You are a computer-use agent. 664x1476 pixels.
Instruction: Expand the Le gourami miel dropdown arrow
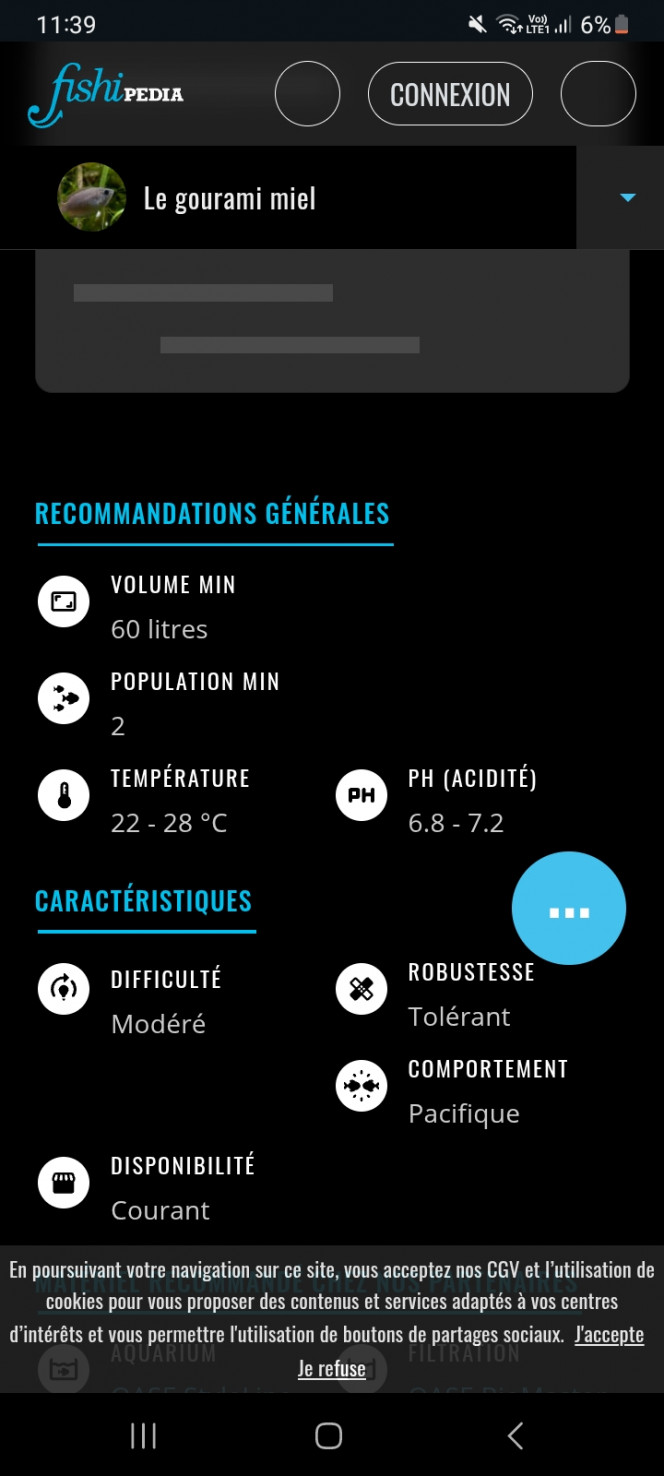click(627, 198)
